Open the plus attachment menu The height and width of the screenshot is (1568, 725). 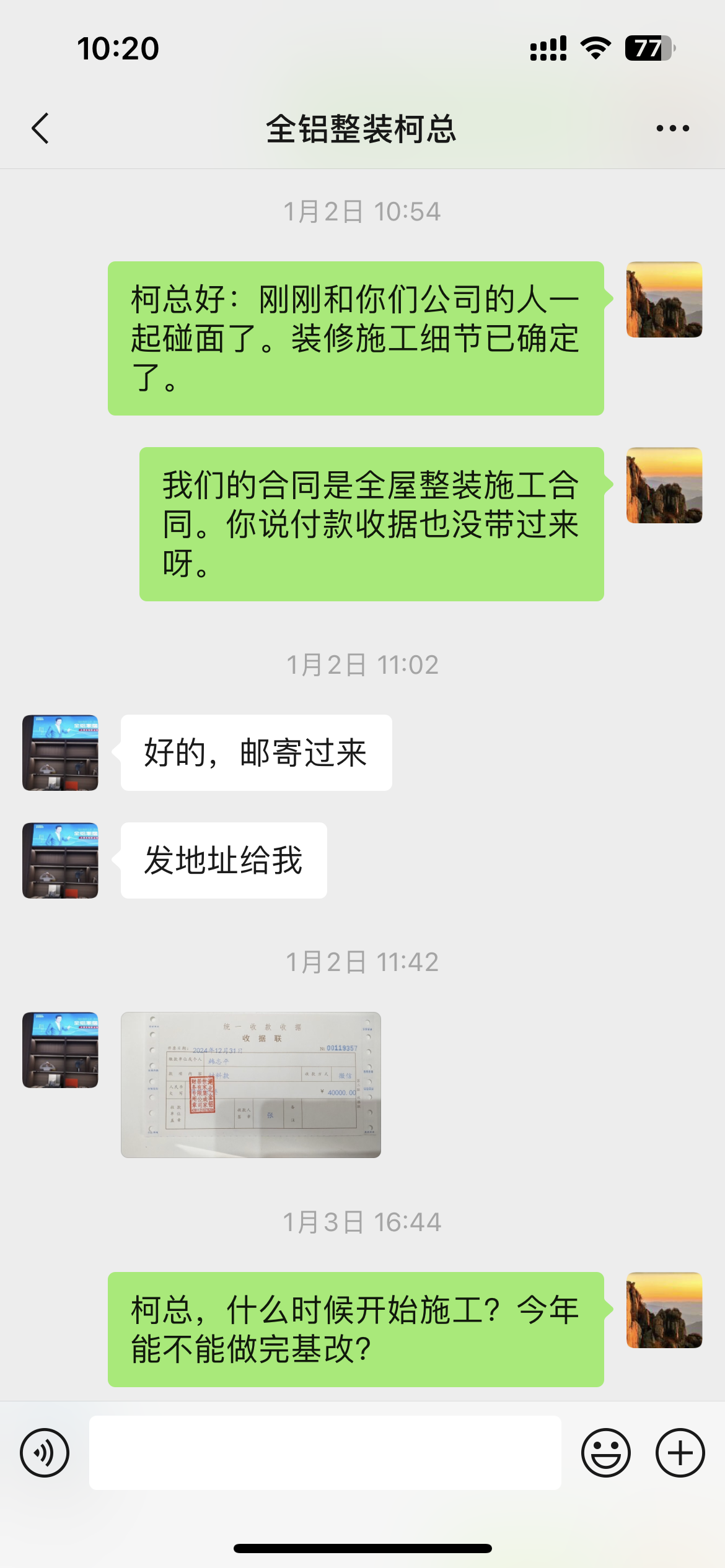pos(680,1452)
